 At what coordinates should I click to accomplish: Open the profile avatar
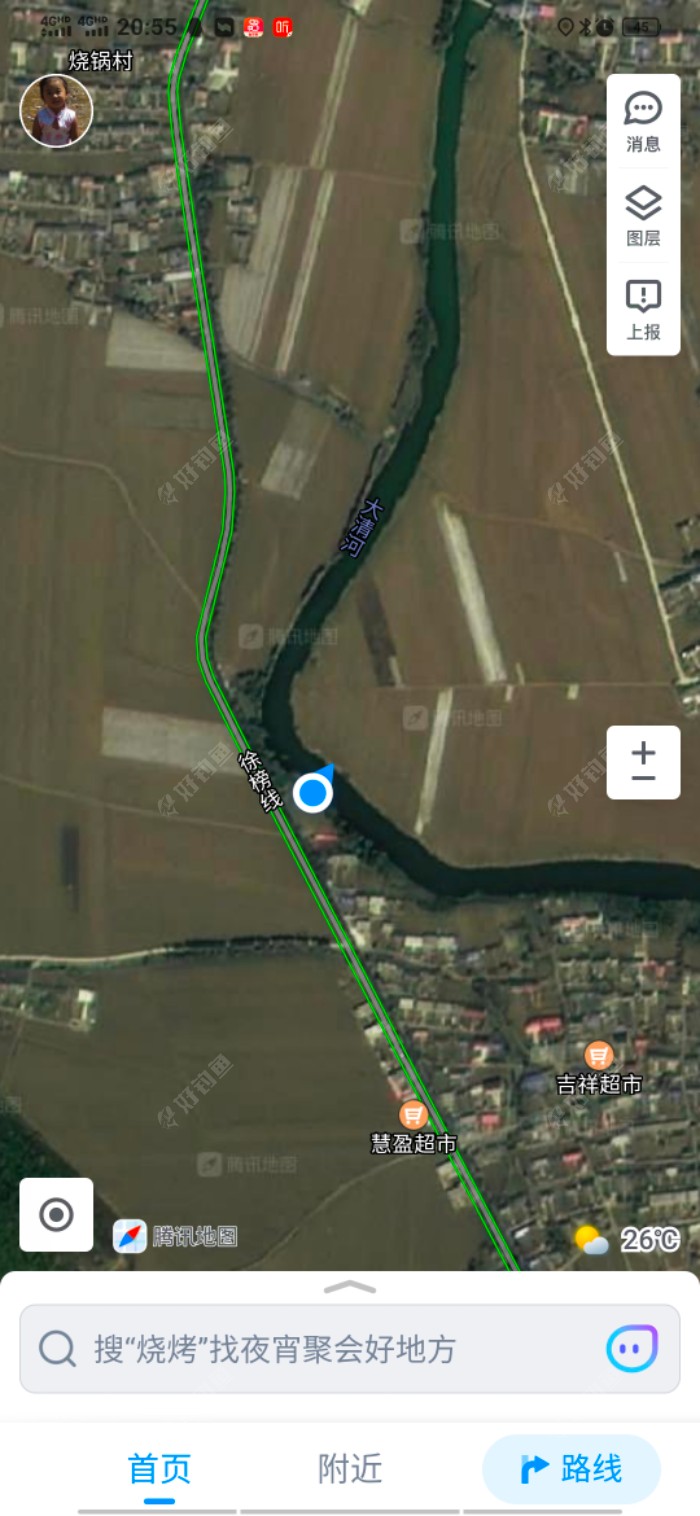tap(57, 111)
